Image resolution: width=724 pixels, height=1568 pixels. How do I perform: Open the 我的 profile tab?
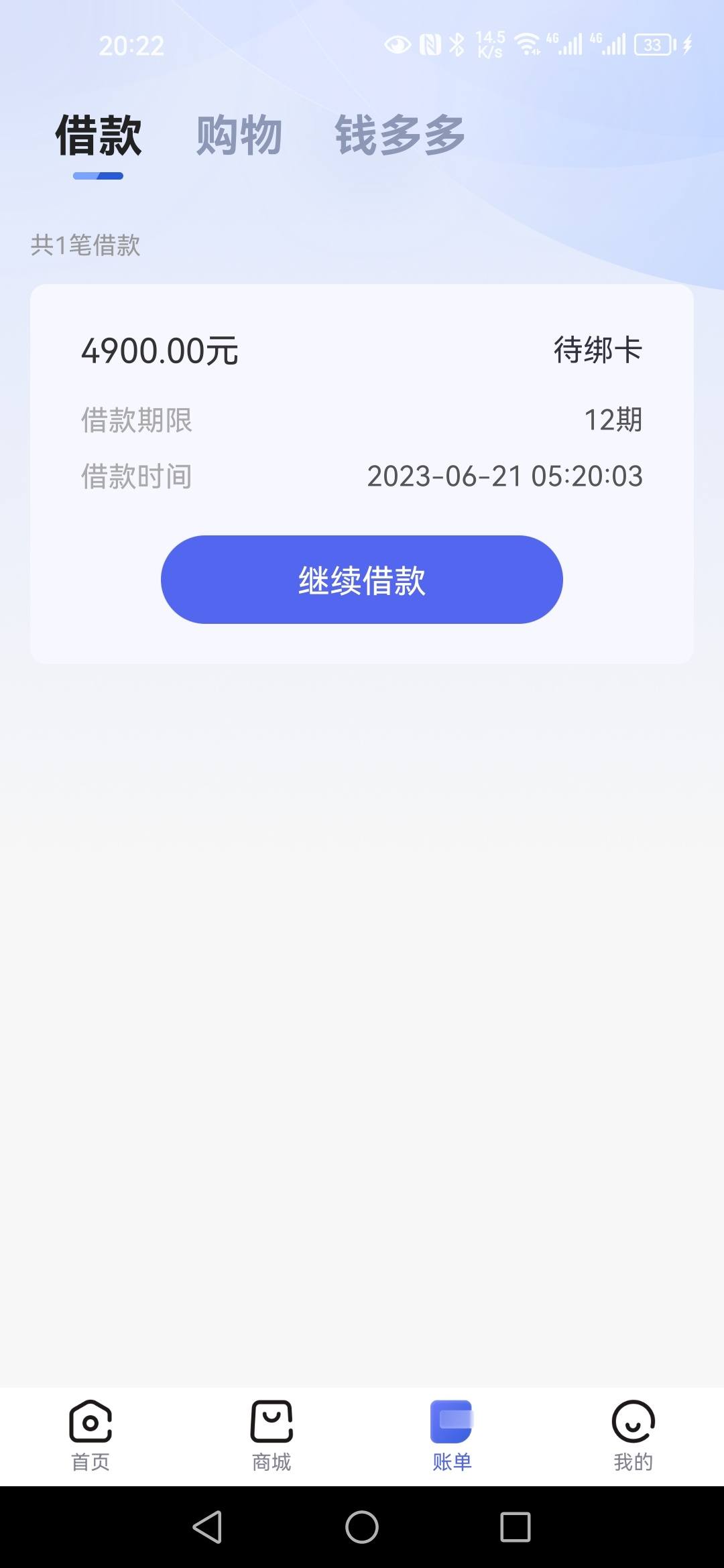click(x=633, y=1436)
